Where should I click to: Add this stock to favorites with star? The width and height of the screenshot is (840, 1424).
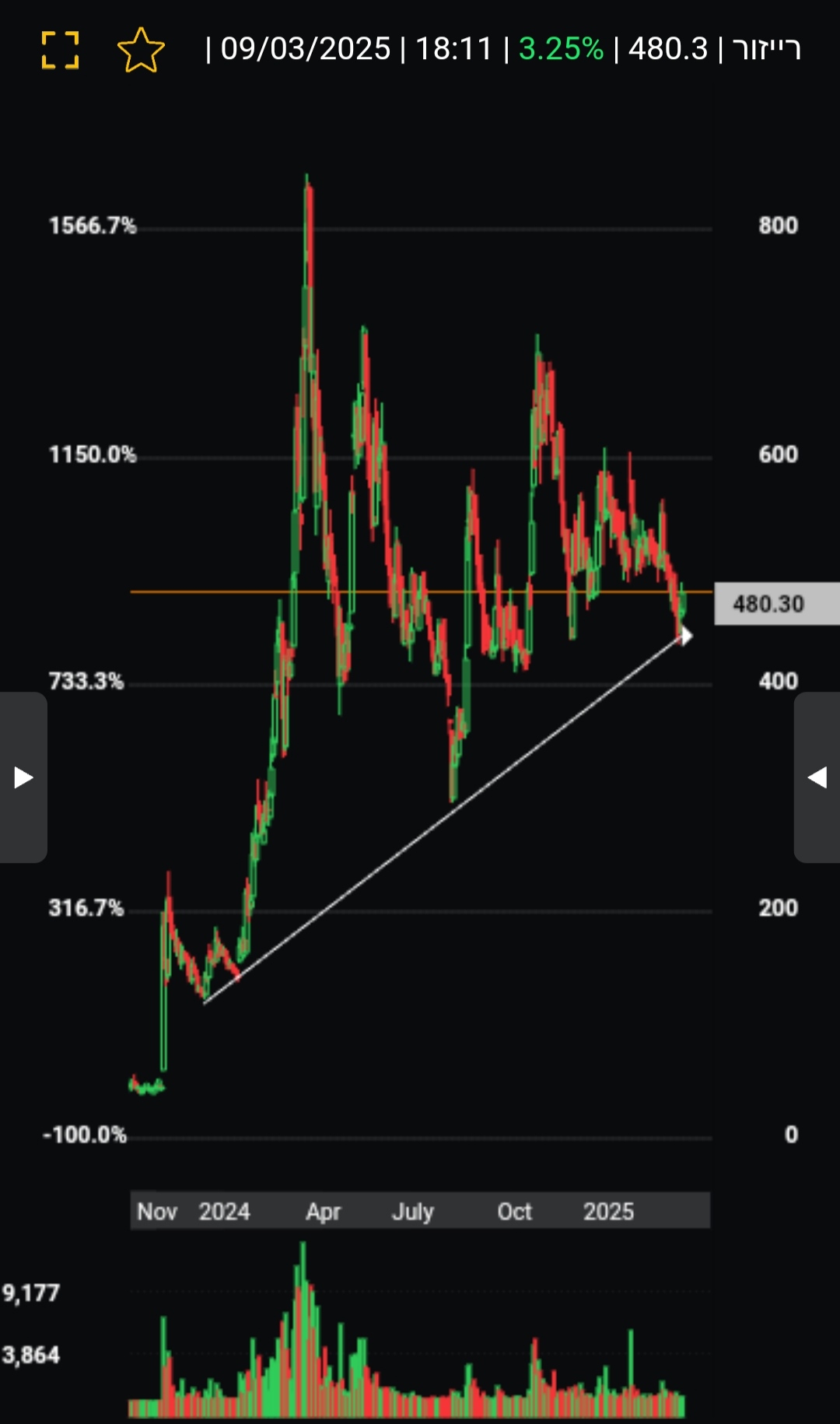pos(141,51)
